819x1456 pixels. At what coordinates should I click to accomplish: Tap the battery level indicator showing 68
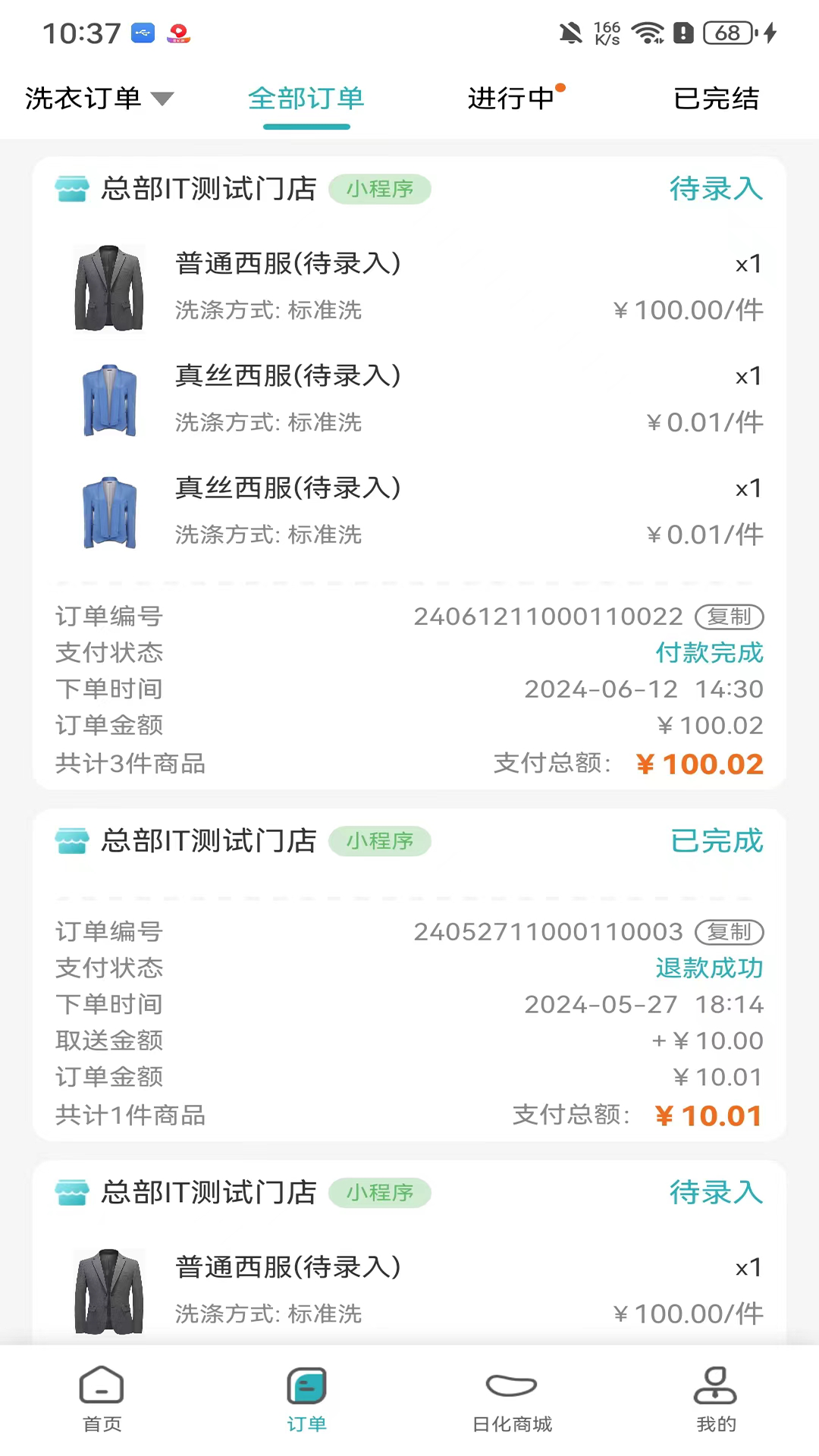pos(726,33)
